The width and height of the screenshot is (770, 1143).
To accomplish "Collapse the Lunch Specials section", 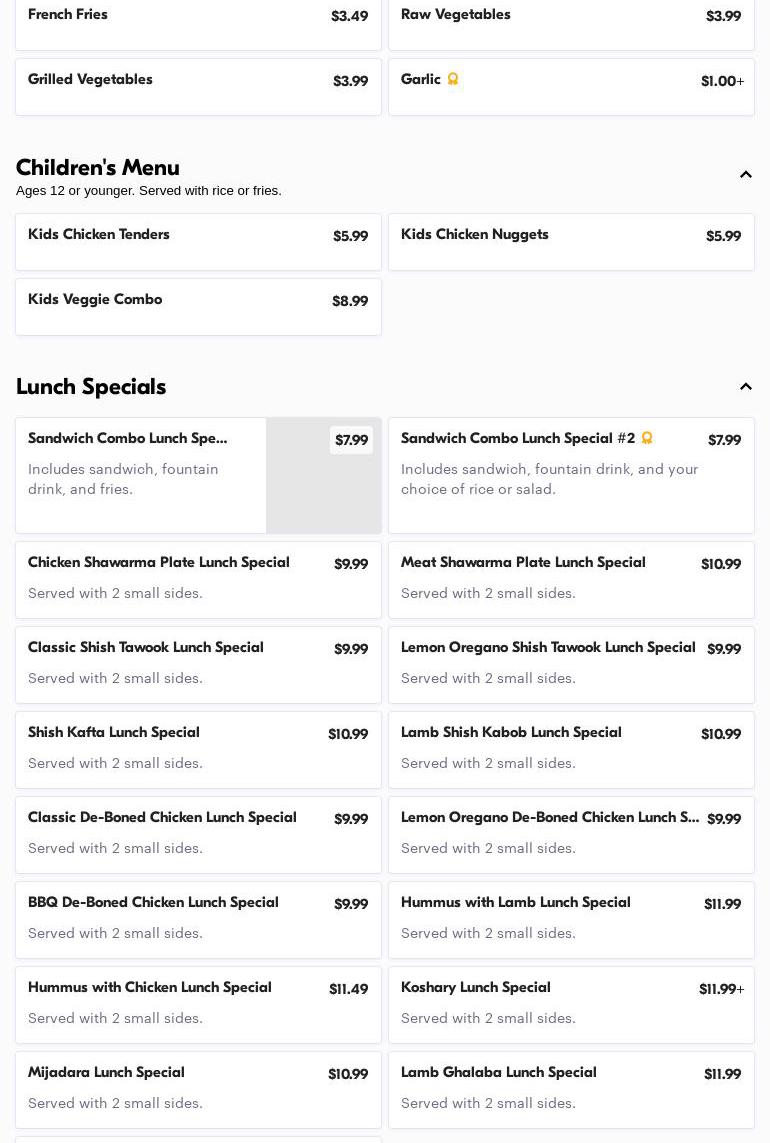I will 745,387.
